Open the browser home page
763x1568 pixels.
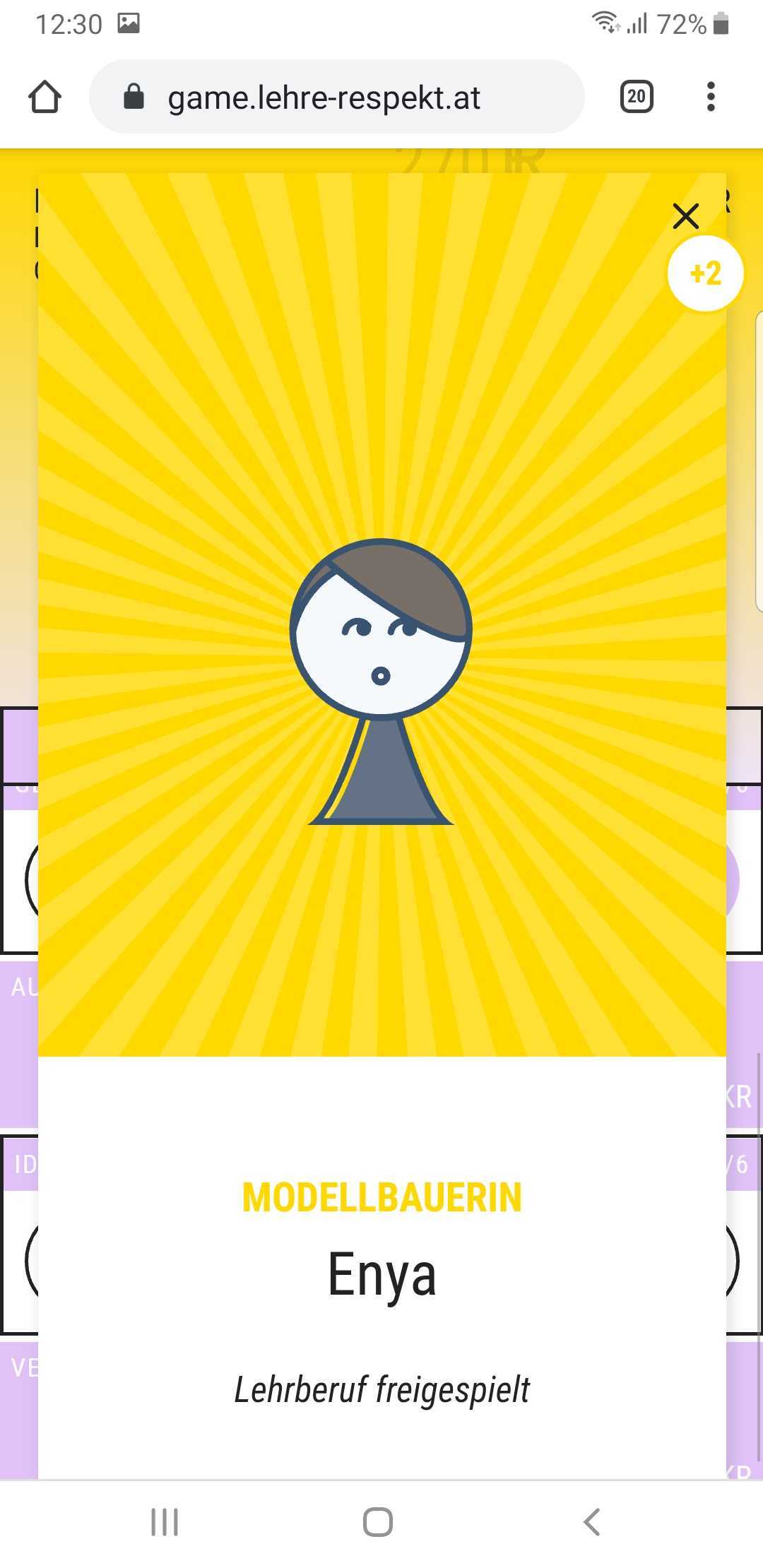tap(45, 97)
